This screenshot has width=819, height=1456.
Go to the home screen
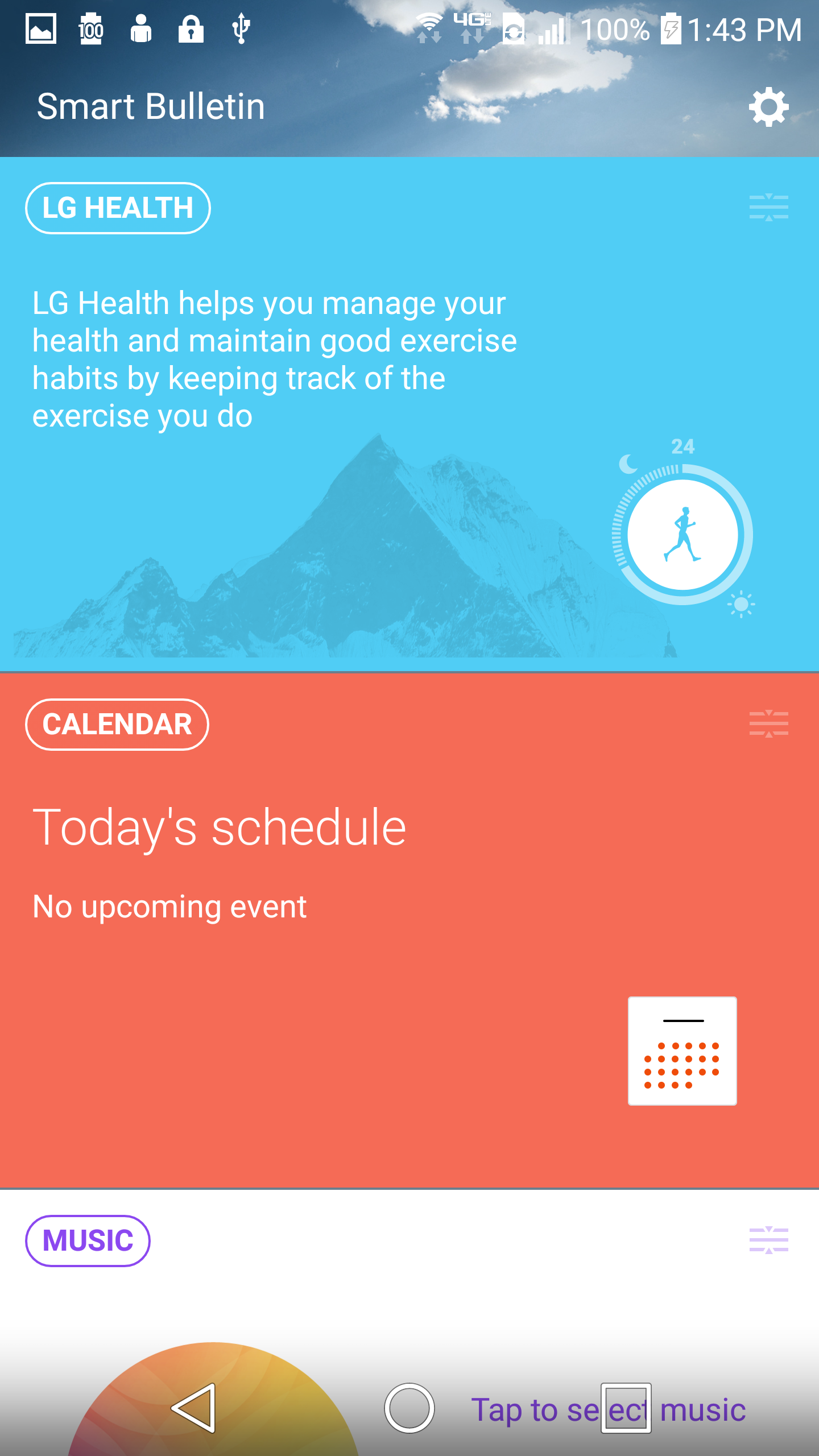click(409, 1408)
